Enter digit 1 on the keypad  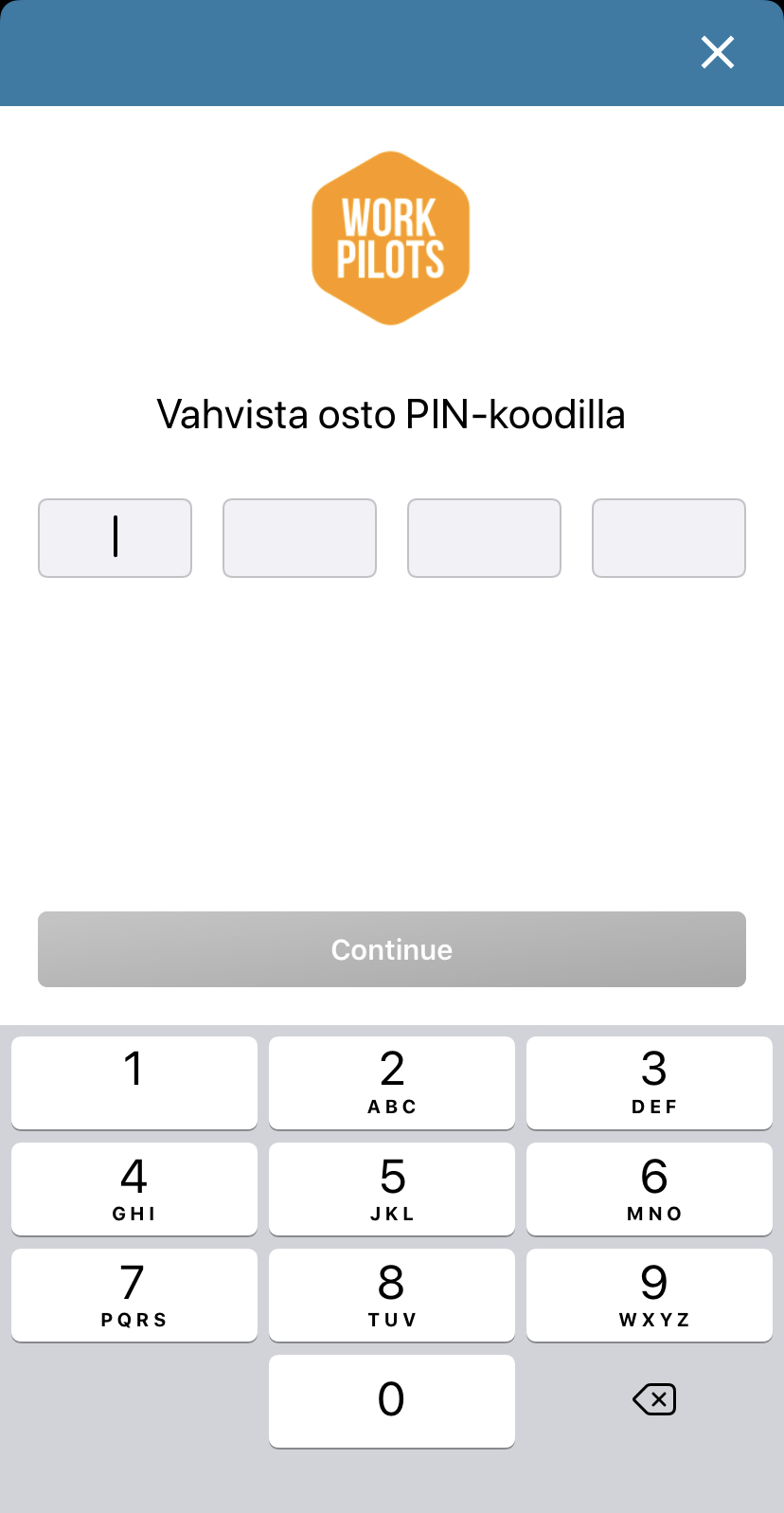click(x=134, y=1083)
